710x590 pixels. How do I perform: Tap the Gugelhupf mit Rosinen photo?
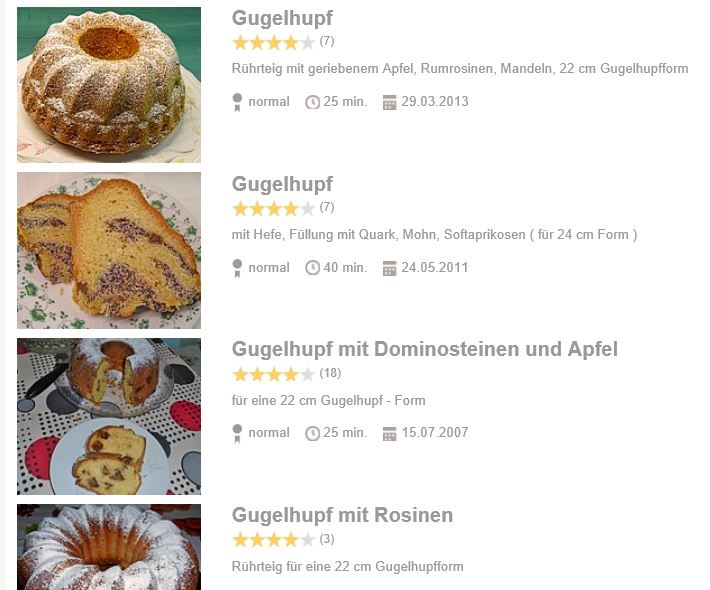pos(109,547)
